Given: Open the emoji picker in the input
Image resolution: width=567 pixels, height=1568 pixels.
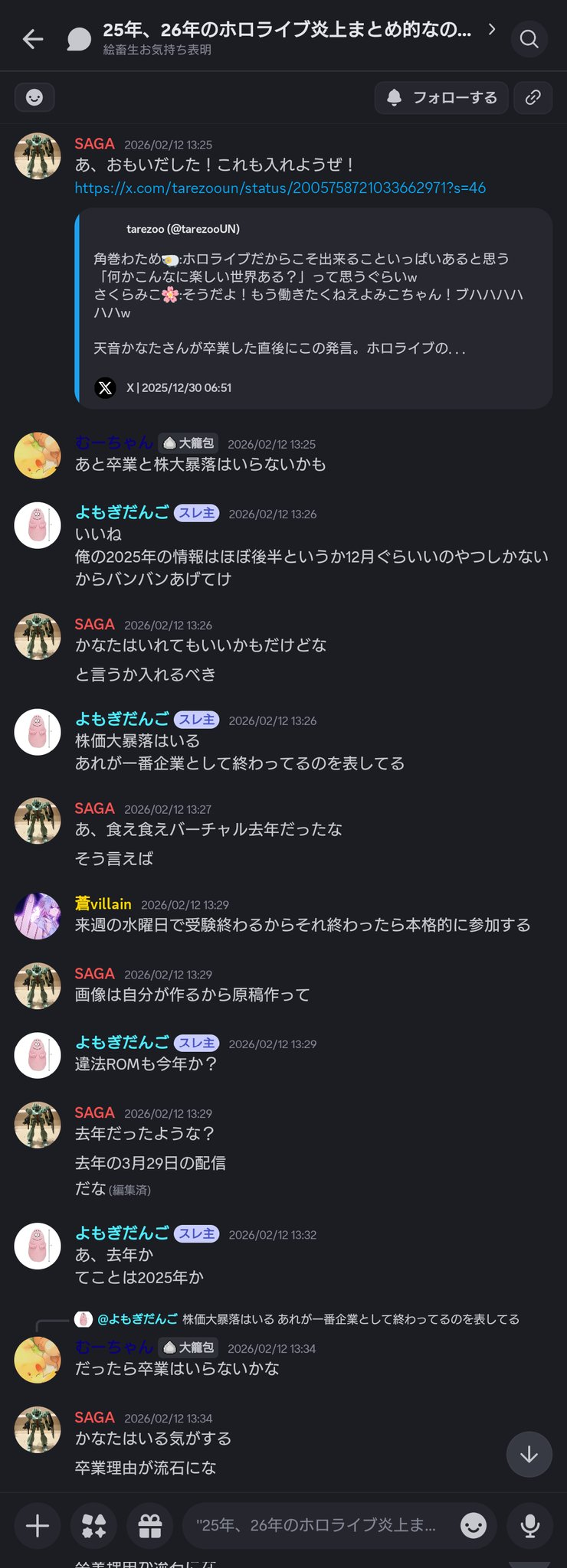Looking at the screenshot, I should coord(473,1525).
